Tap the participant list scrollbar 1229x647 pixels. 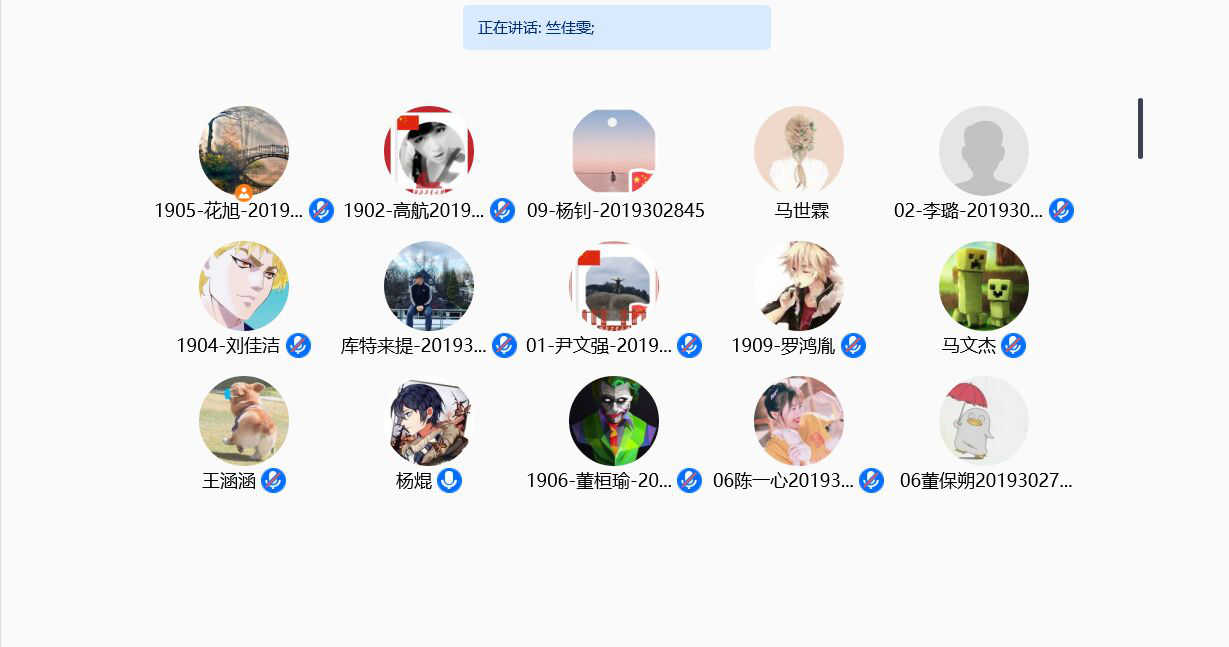(x=1140, y=128)
